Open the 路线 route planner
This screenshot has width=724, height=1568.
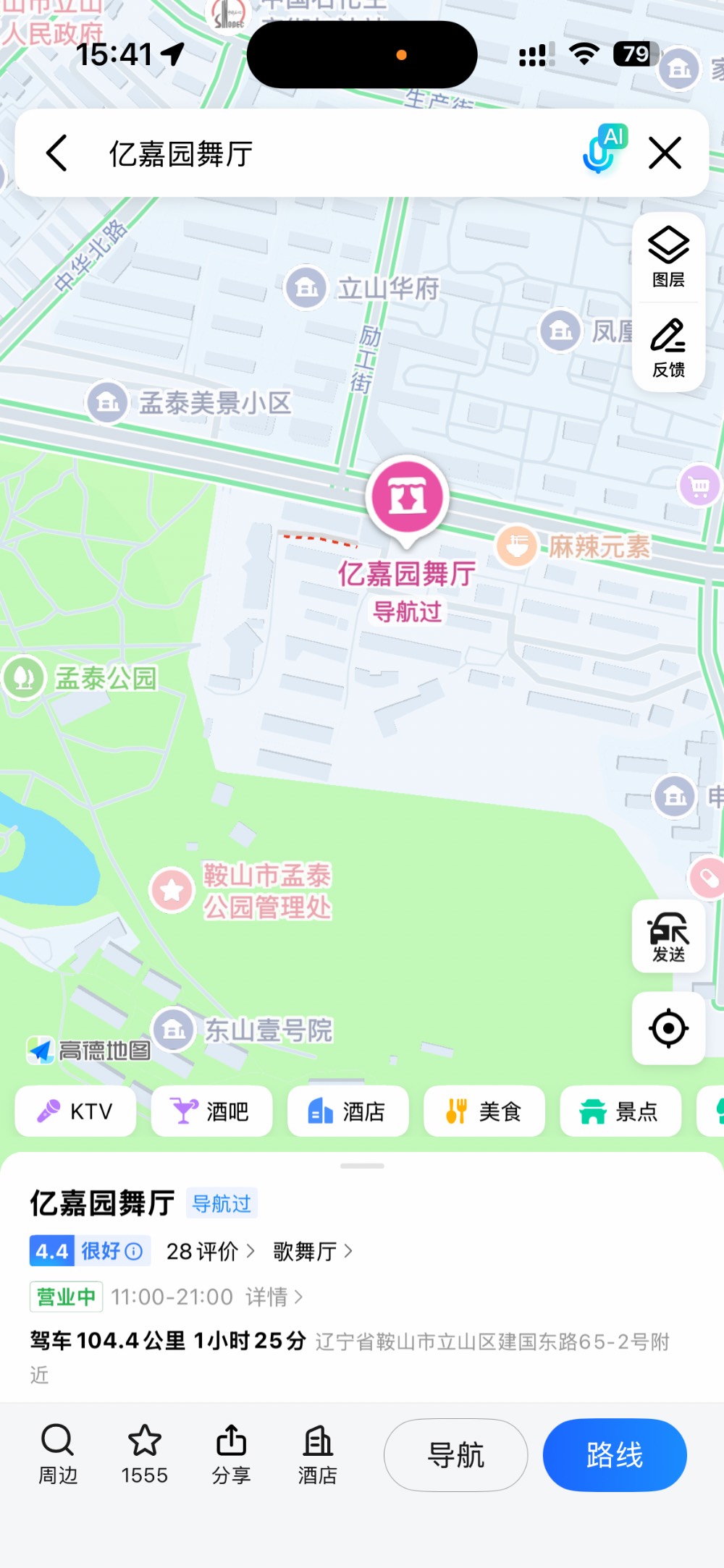coord(614,1454)
